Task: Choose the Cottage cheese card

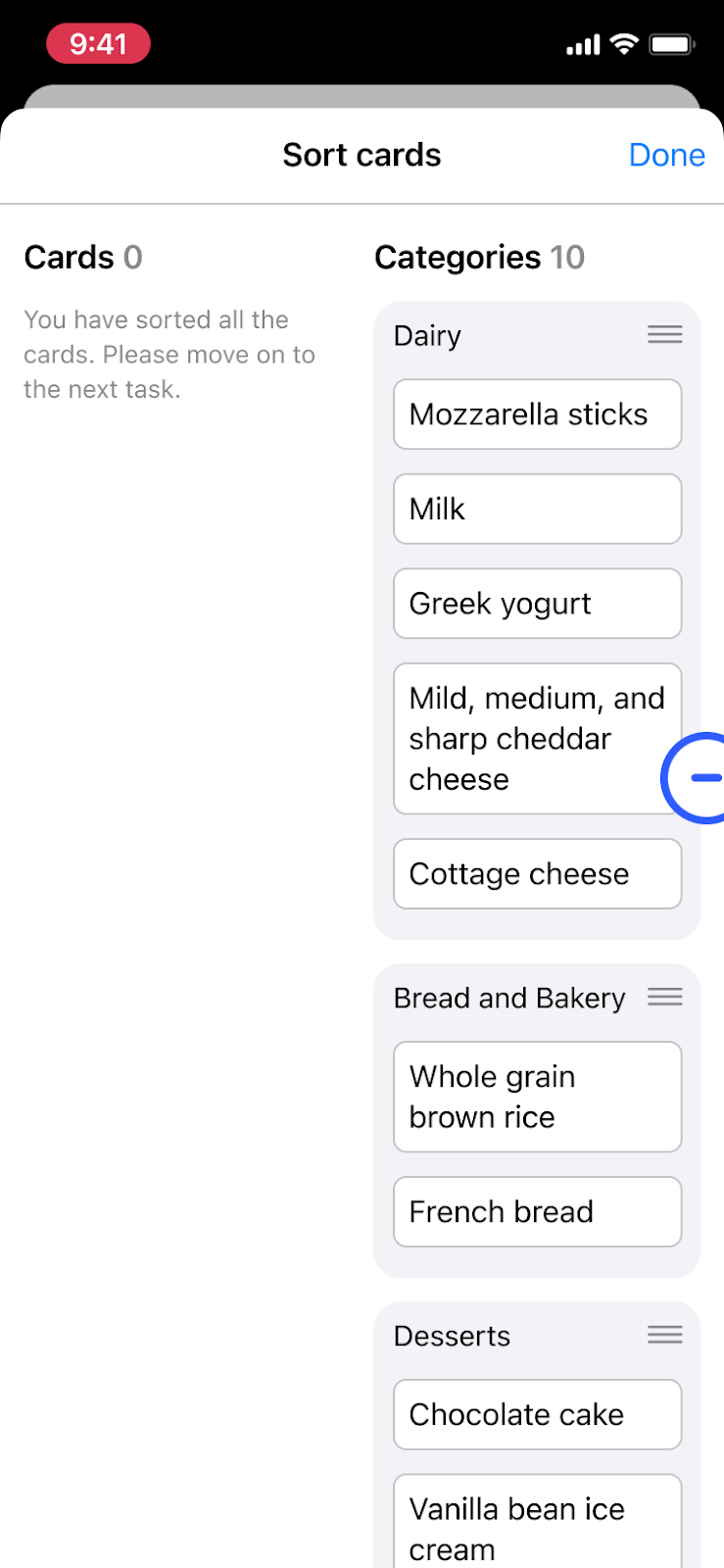Action: [537, 874]
